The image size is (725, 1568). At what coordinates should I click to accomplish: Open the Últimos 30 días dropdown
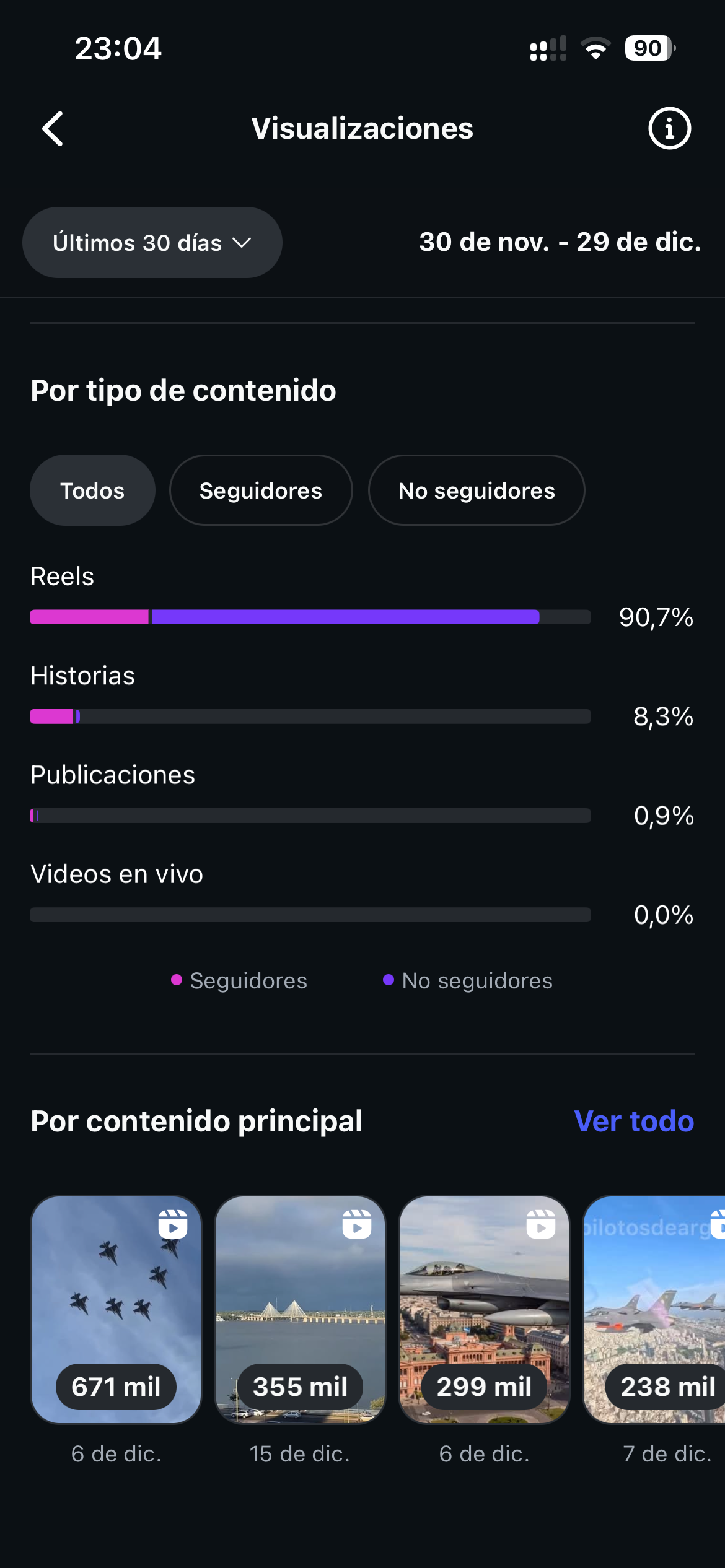[x=152, y=242]
